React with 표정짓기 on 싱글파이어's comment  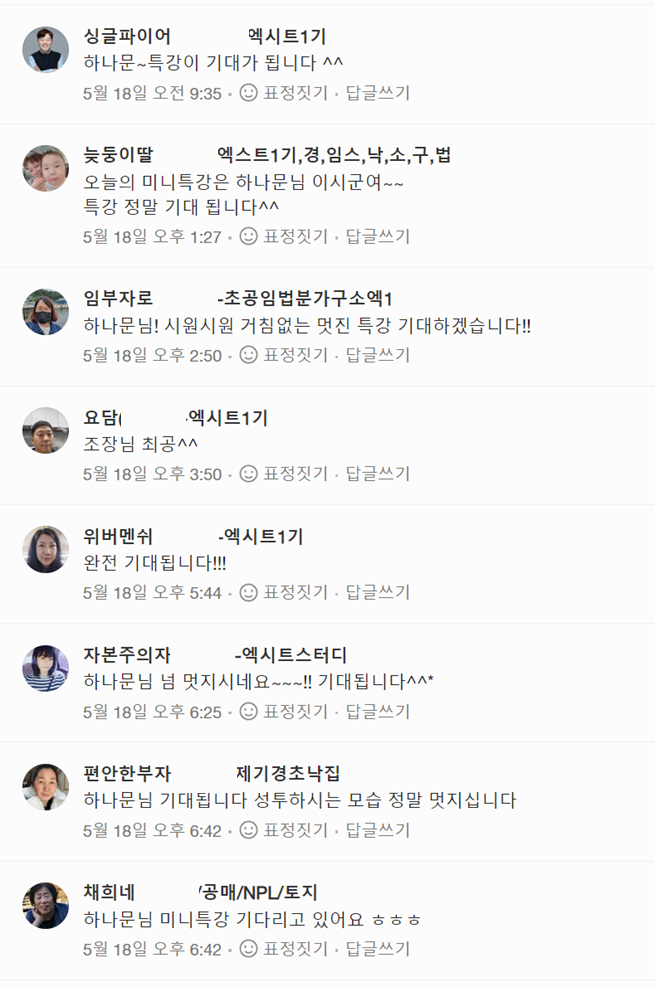point(285,93)
